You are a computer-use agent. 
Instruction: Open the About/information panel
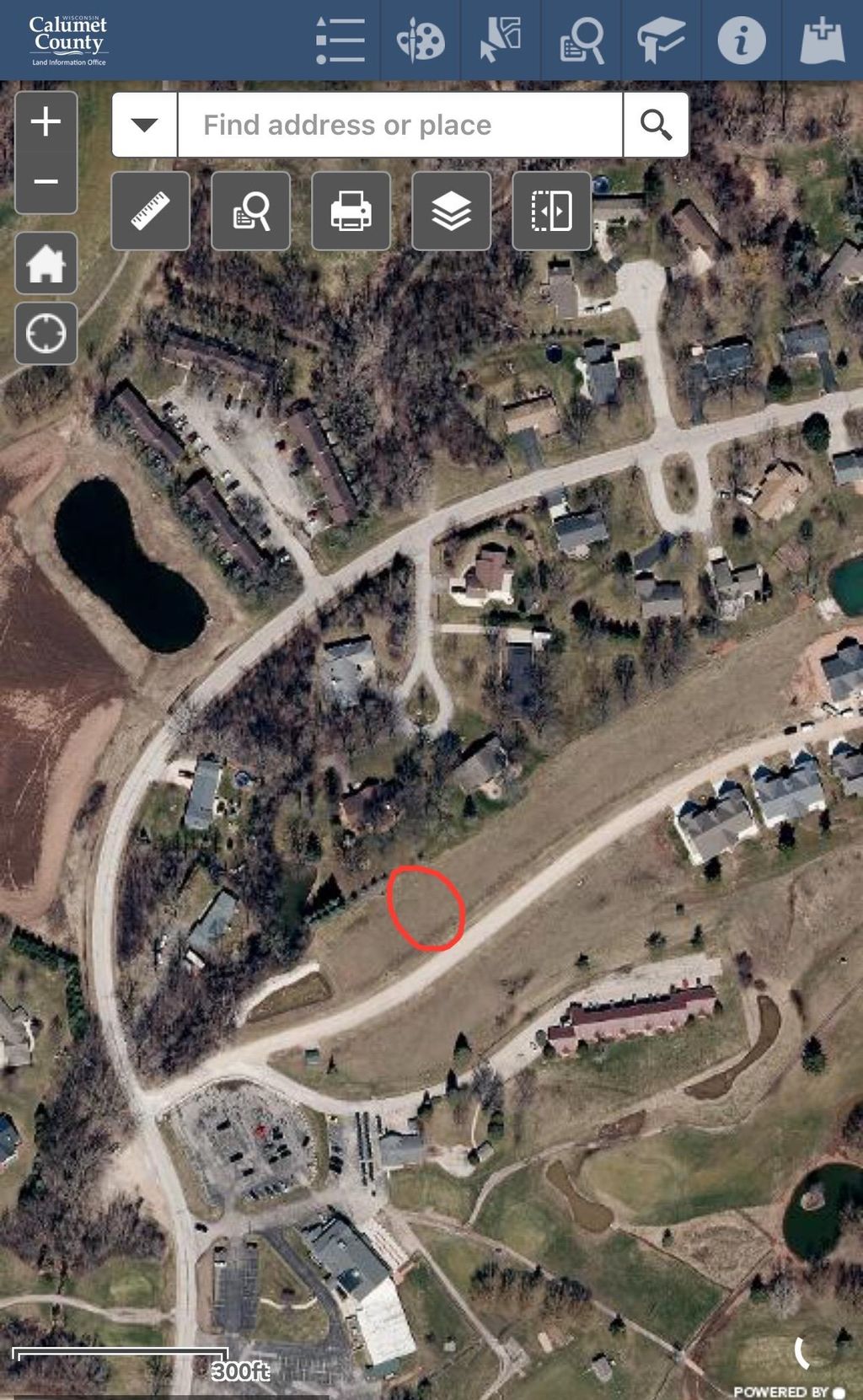click(x=741, y=39)
